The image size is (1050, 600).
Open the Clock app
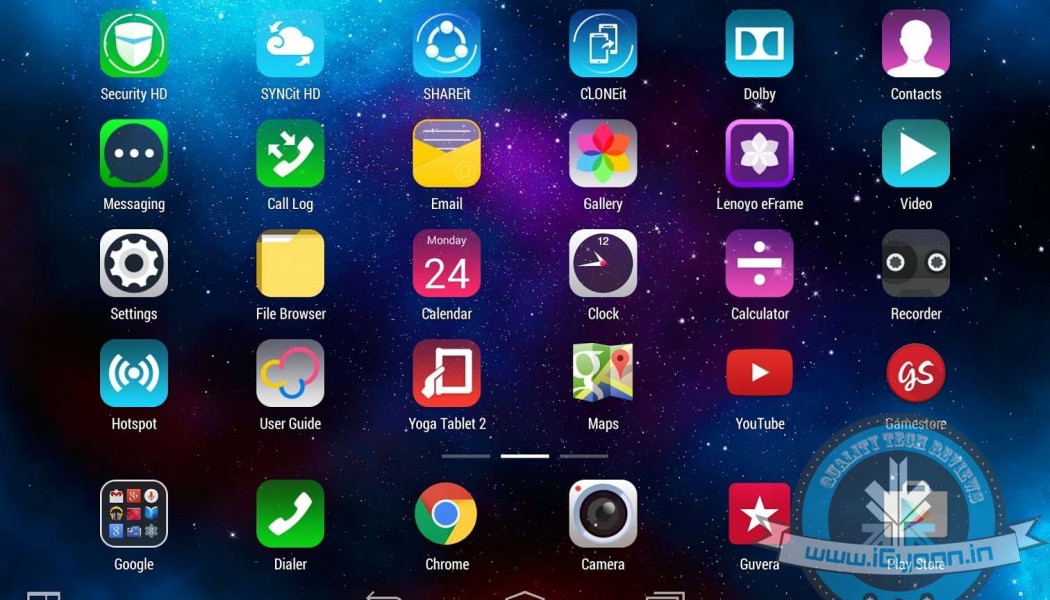[603, 264]
